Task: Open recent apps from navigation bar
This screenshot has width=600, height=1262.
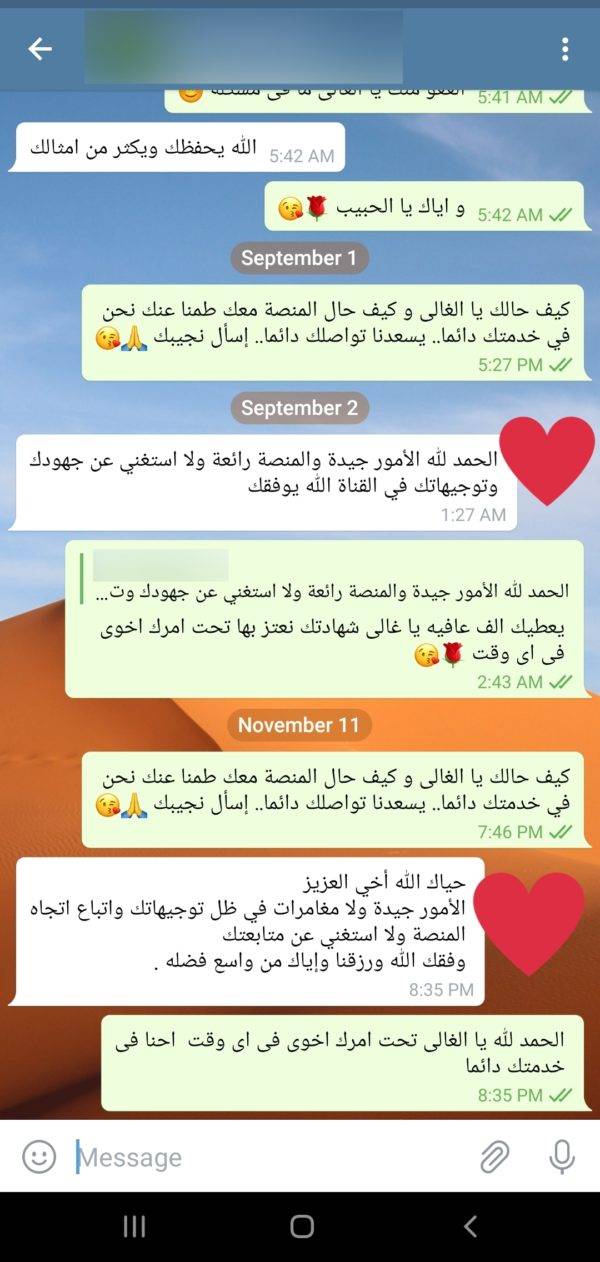Action: point(134,1227)
